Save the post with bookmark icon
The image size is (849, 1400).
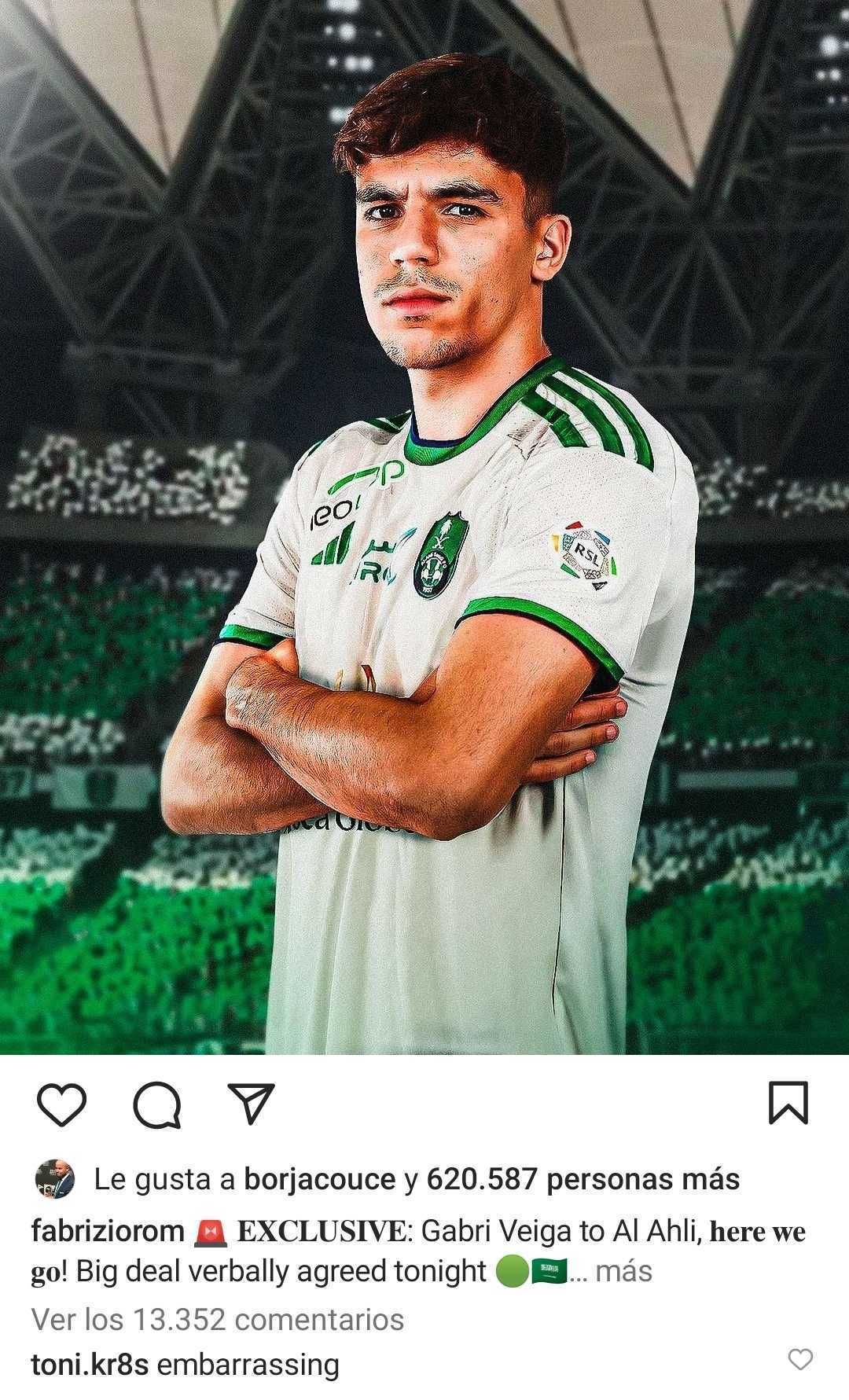[787, 1104]
